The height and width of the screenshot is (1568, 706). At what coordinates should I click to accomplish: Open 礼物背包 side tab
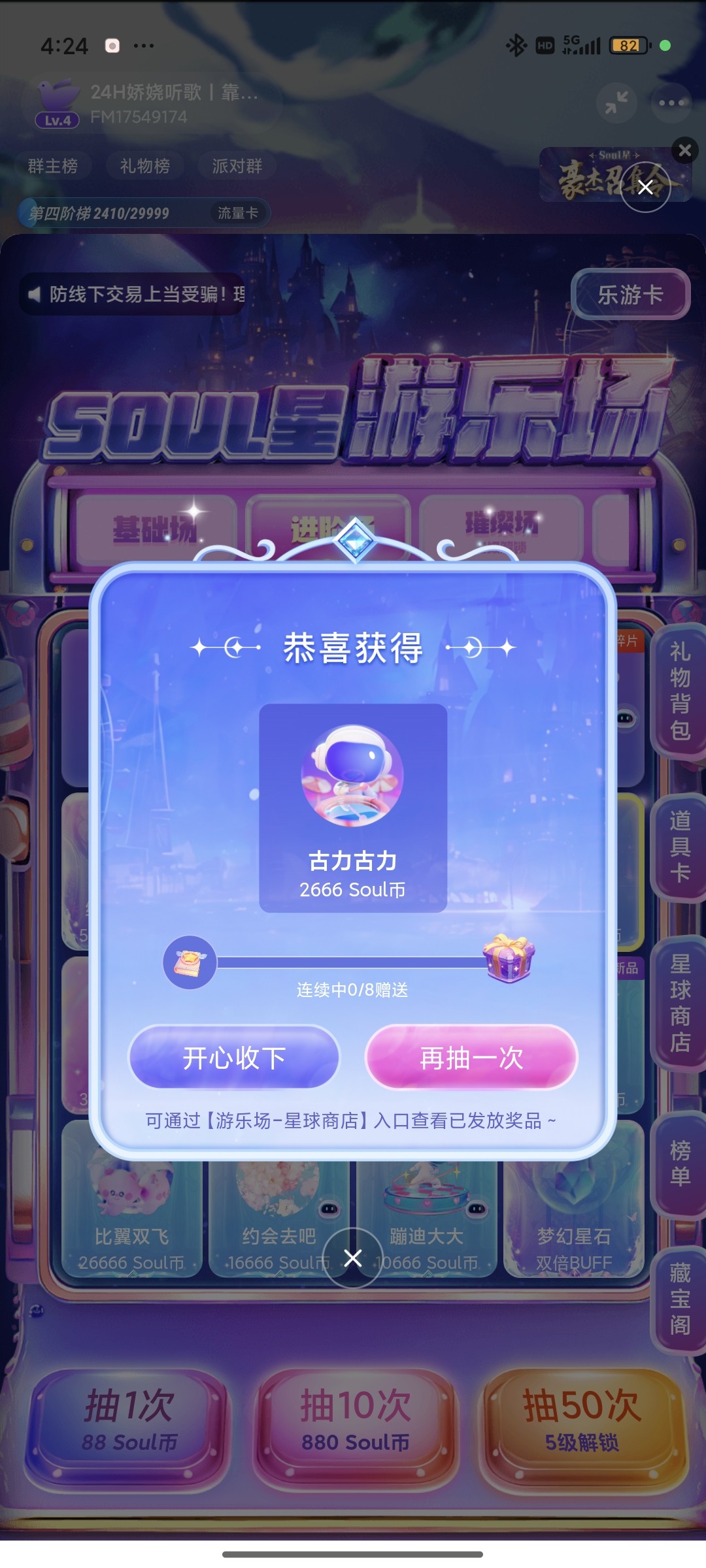pos(679,691)
